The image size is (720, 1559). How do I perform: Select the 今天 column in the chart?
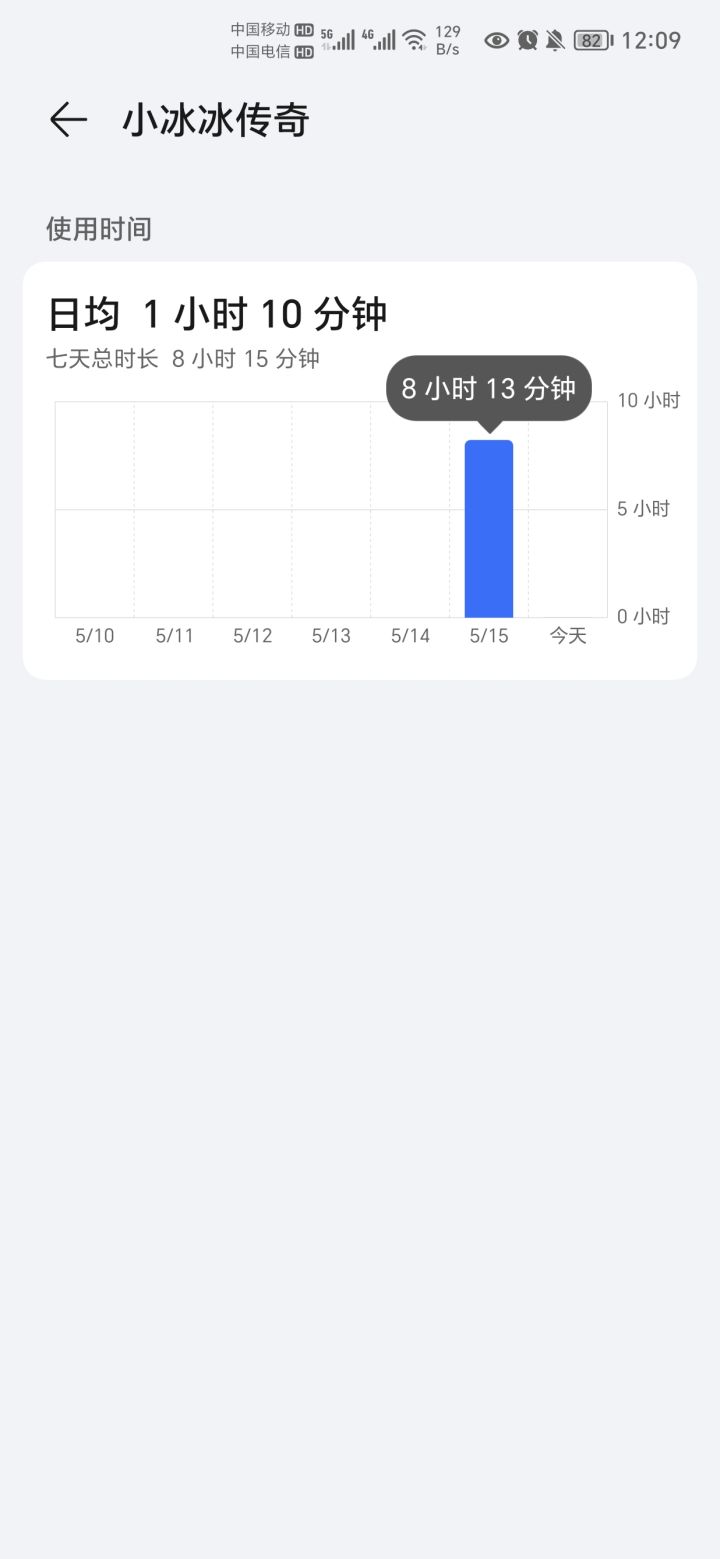[x=568, y=510]
